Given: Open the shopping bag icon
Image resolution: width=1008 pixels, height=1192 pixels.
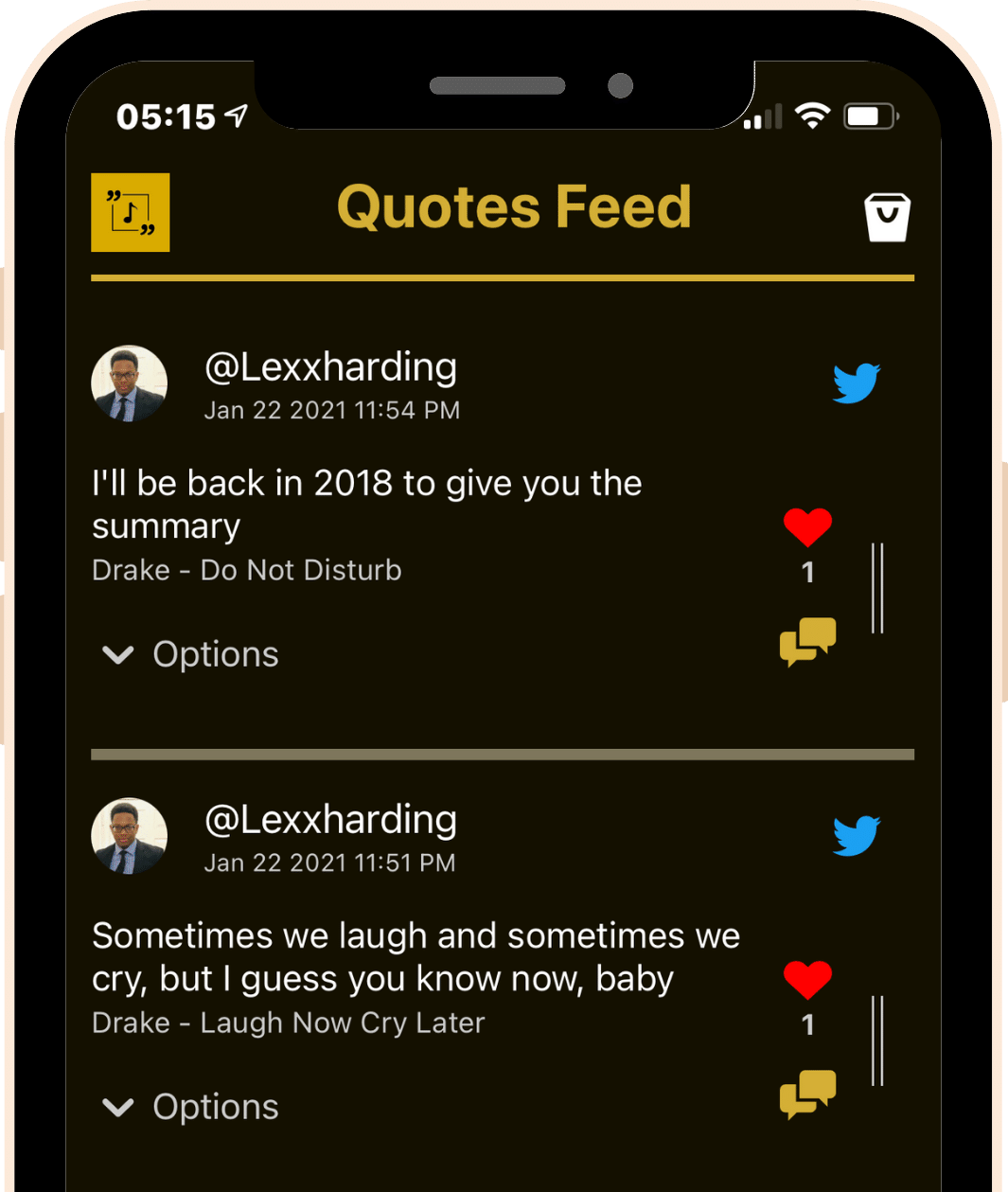Looking at the screenshot, I should coord(887,217).
